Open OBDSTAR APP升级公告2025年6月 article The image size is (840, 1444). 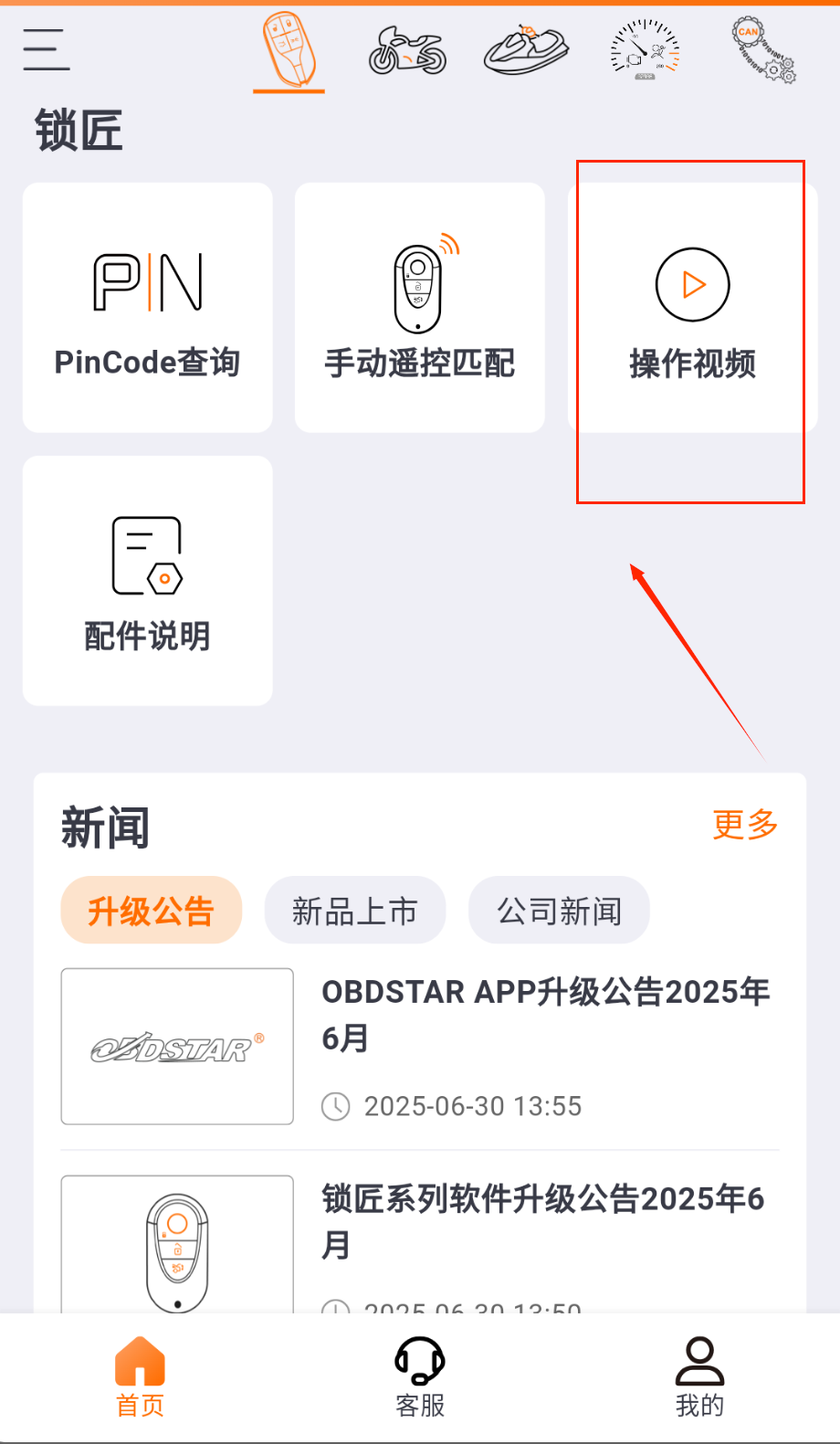point(545,1014)
